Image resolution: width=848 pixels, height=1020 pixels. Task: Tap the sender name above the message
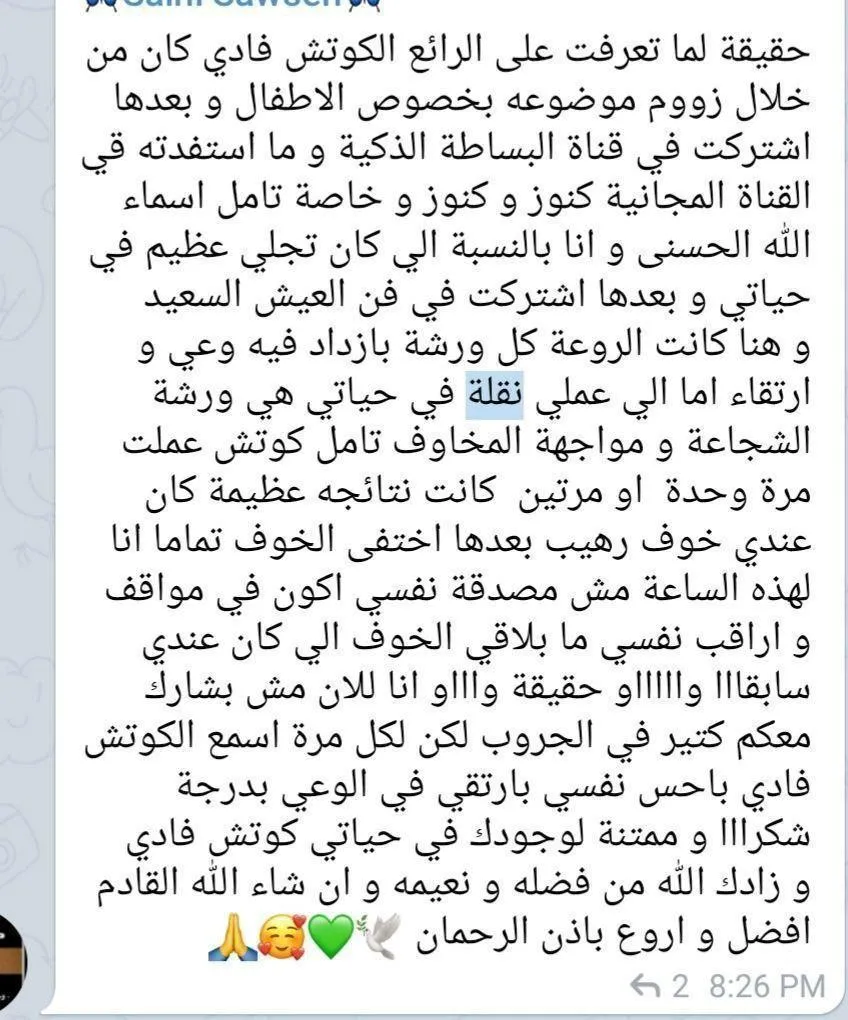(x=232, y=4)
